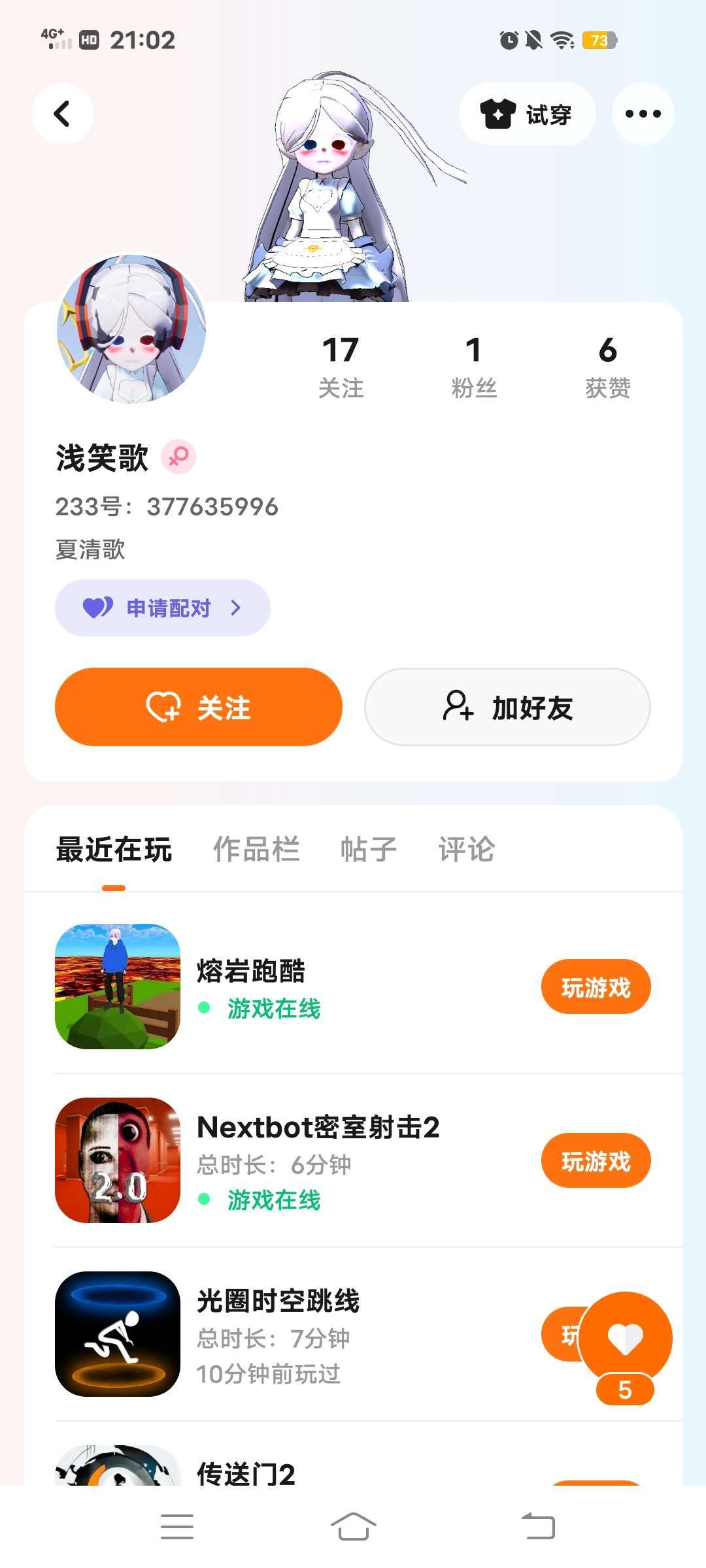Viewport: 706px width, 1568px height.
Task: Play Nextbot密室射击2 with 玩游戏
Action: (596, 1161)
